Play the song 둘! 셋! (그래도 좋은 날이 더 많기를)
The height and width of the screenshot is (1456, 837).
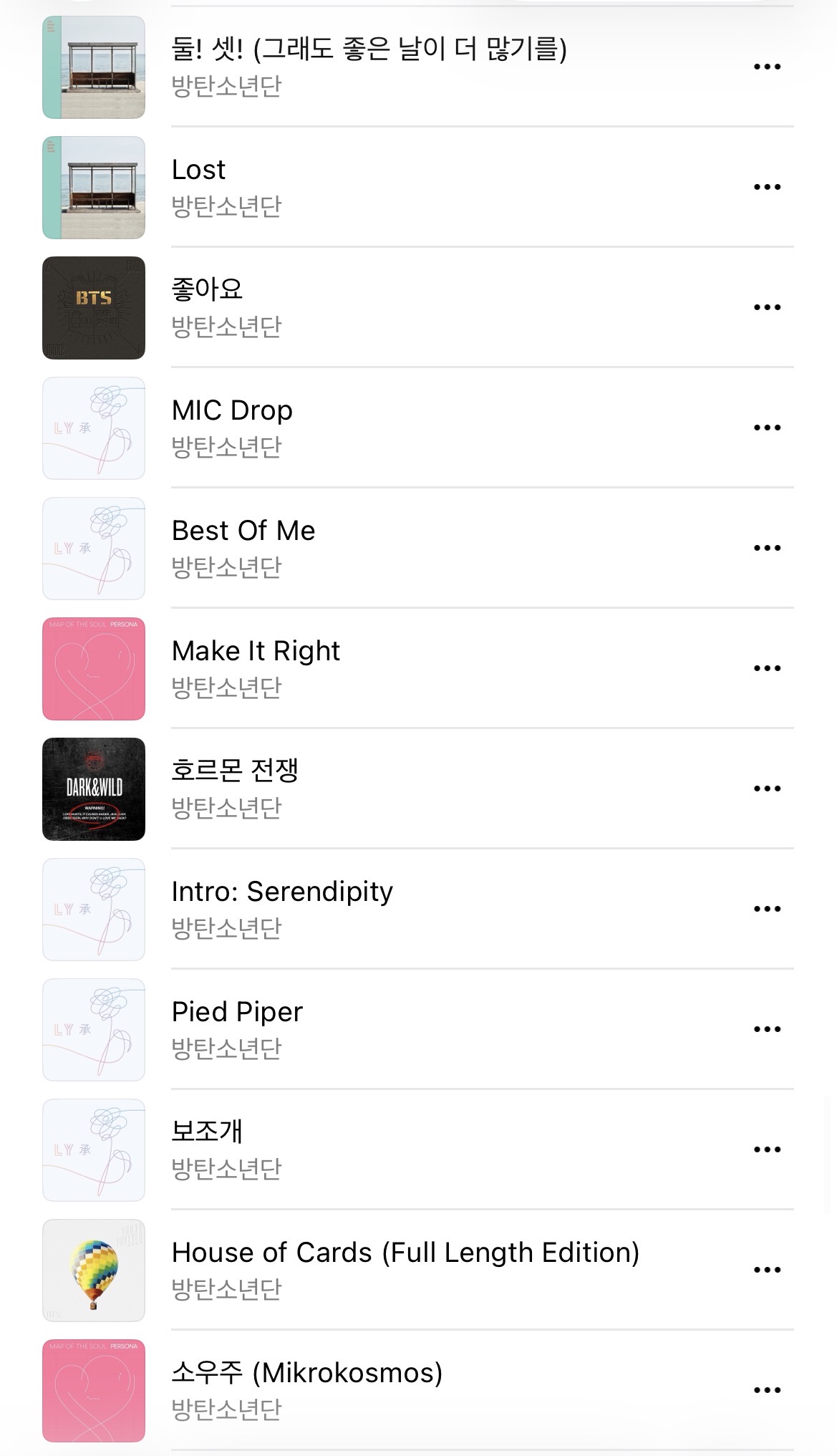tap(368, 49)
